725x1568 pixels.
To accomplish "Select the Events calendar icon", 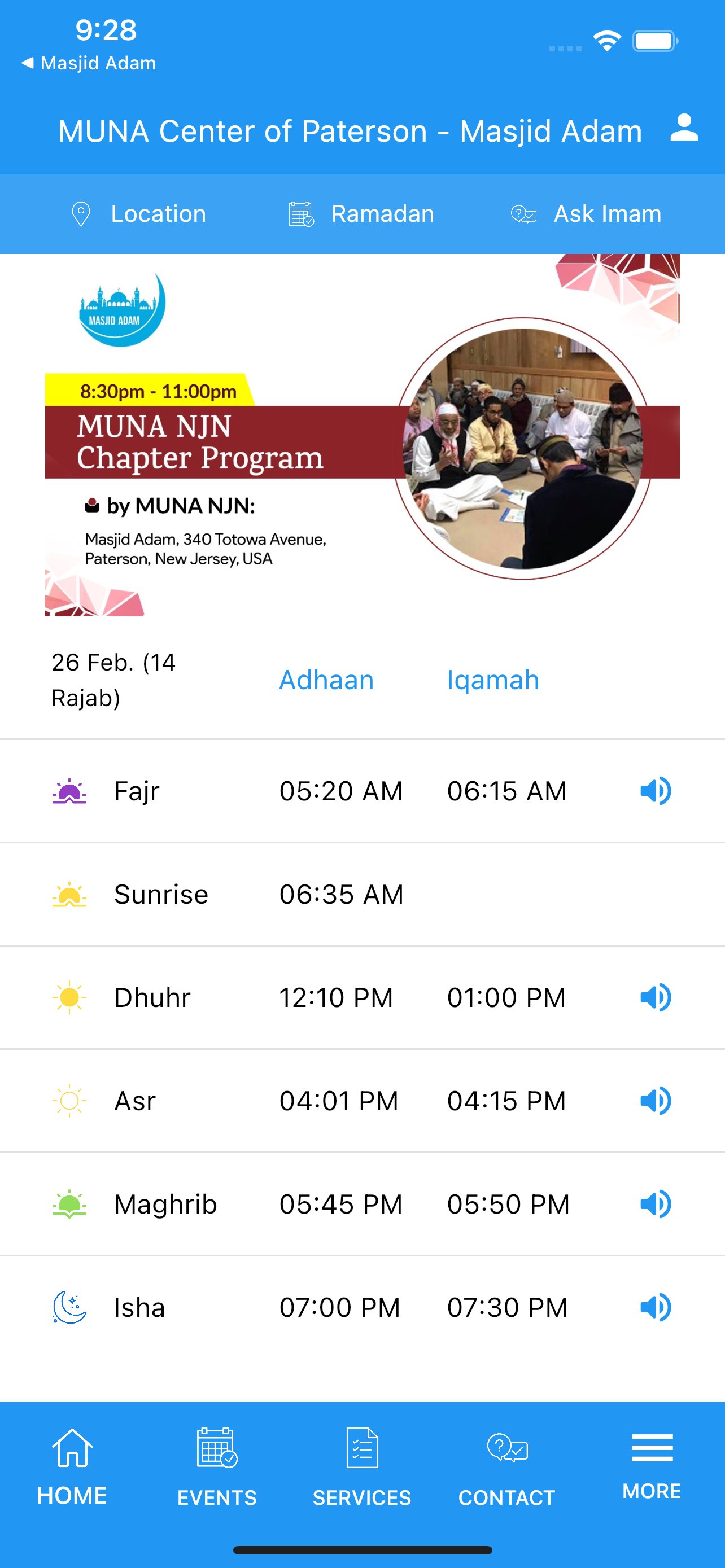I will (x=217, y=1450).
